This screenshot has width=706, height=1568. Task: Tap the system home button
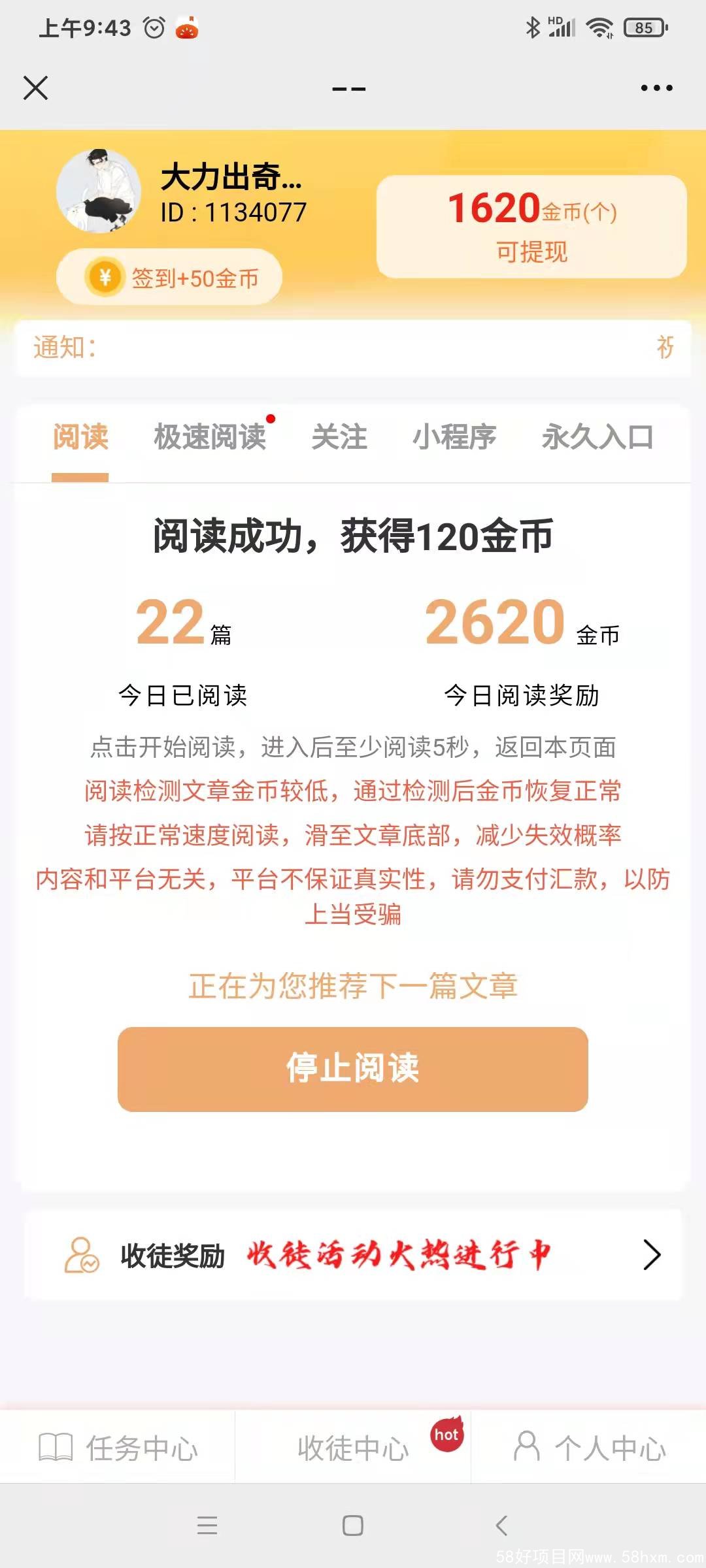click(x=353, y=1526)
